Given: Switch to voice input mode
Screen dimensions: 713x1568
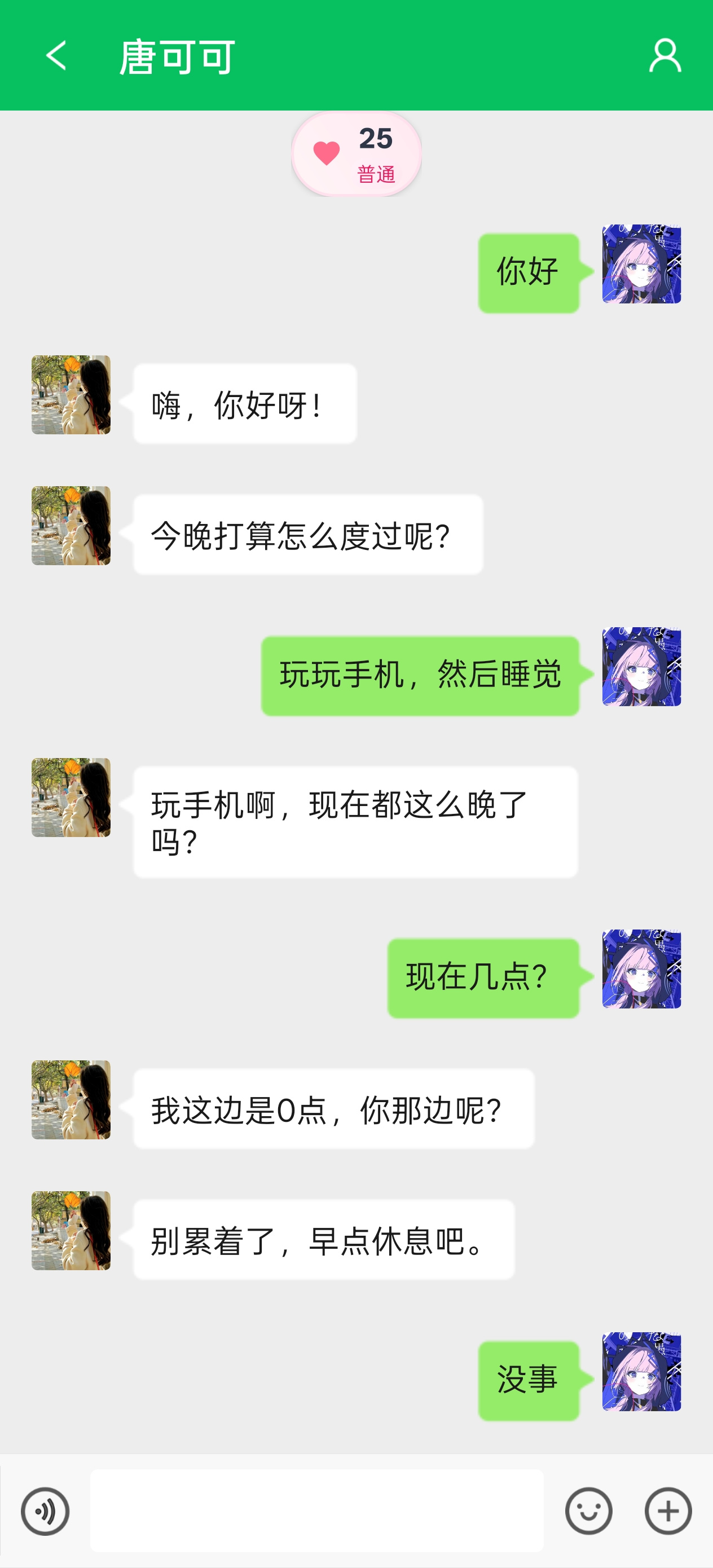Looking at the screenshot, I should pos(45,1511).
